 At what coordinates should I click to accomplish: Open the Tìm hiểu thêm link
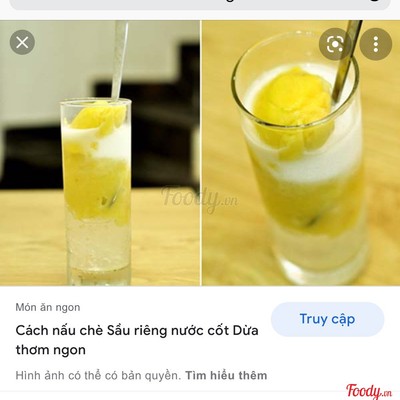[x=226, y=375]
